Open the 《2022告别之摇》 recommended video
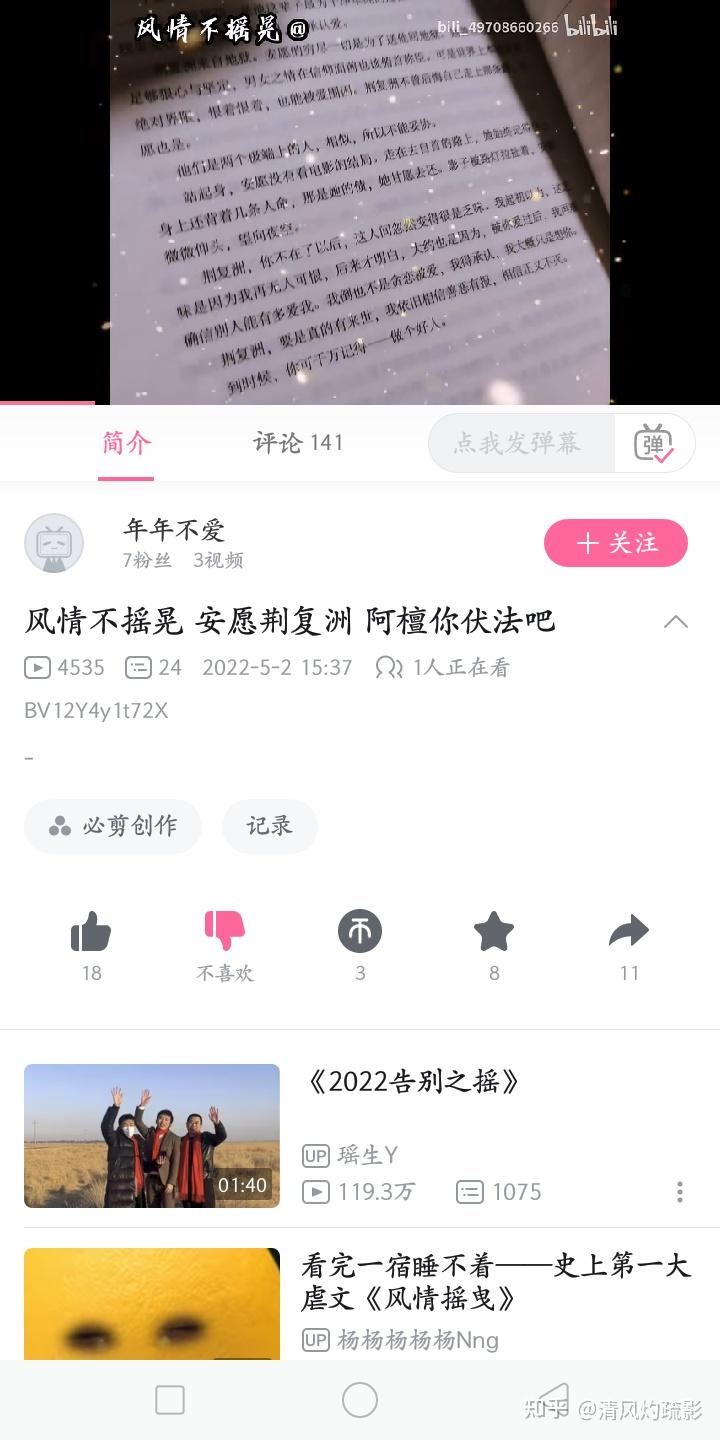The height and width of the screenshot is (1440, 720). (x=412, y=1082)
